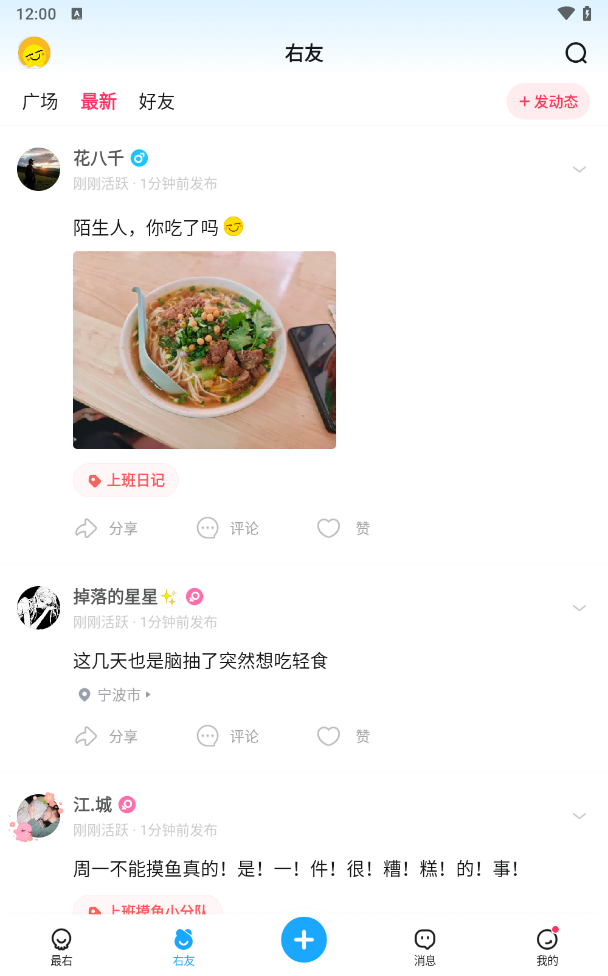Open the 上班日记 topic tag
This screenshot has width=608, height=976.
click(x=126, y=480)
